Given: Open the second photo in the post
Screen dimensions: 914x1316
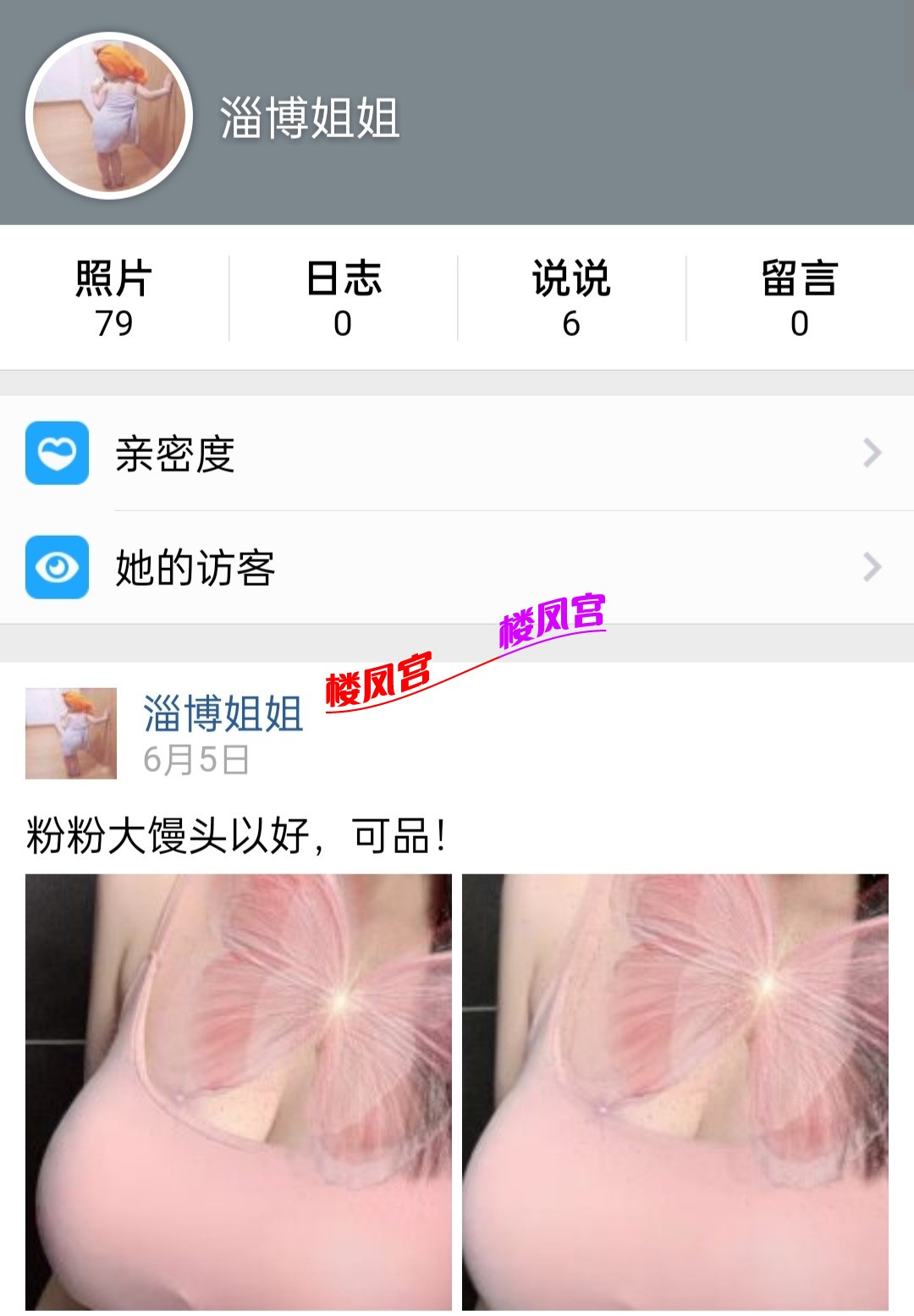Looking at the screenshot, I should [x=675, y=1092].
